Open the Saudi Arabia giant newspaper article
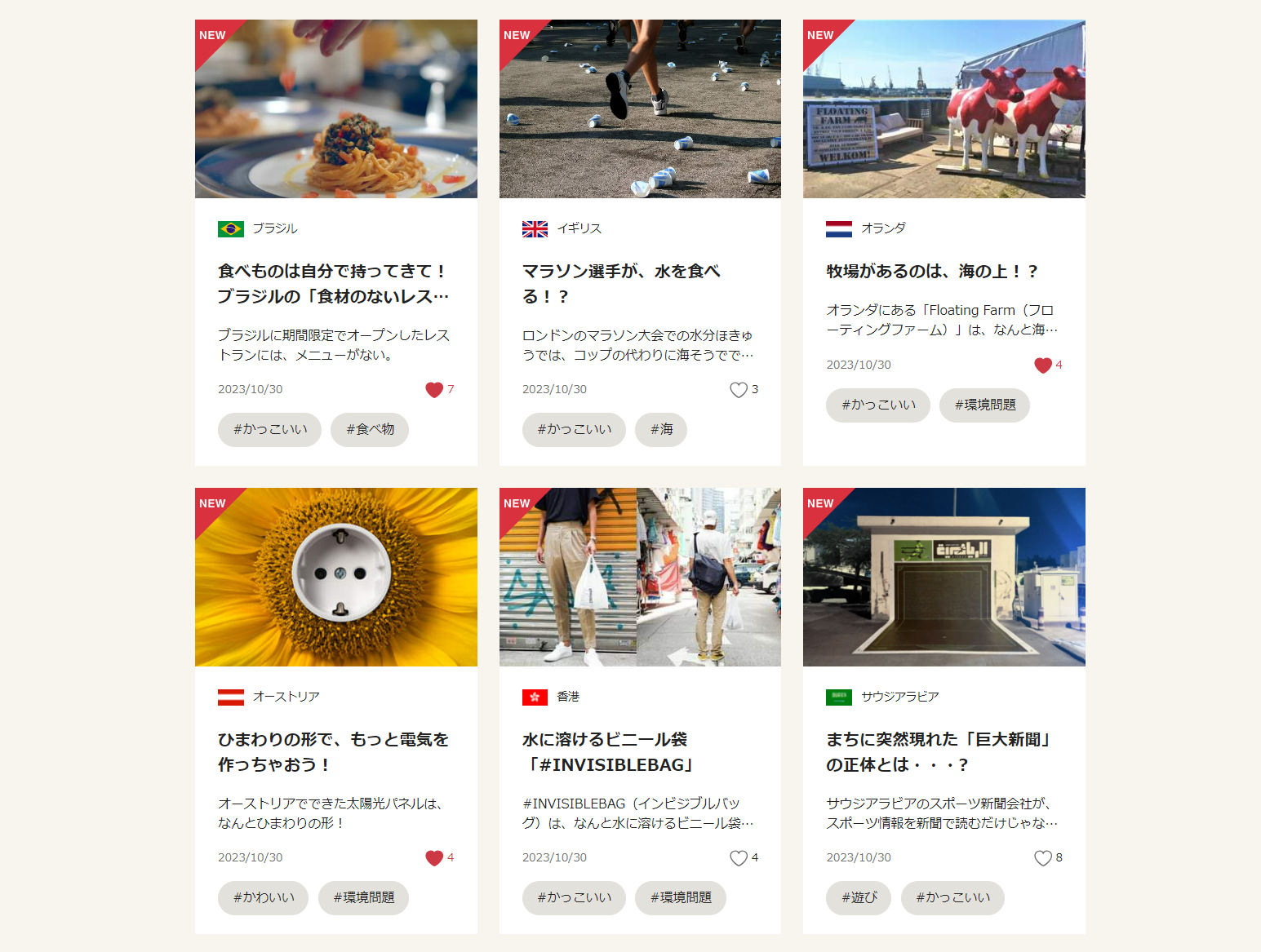The image size is (1261, 952). tap(938, 751)
